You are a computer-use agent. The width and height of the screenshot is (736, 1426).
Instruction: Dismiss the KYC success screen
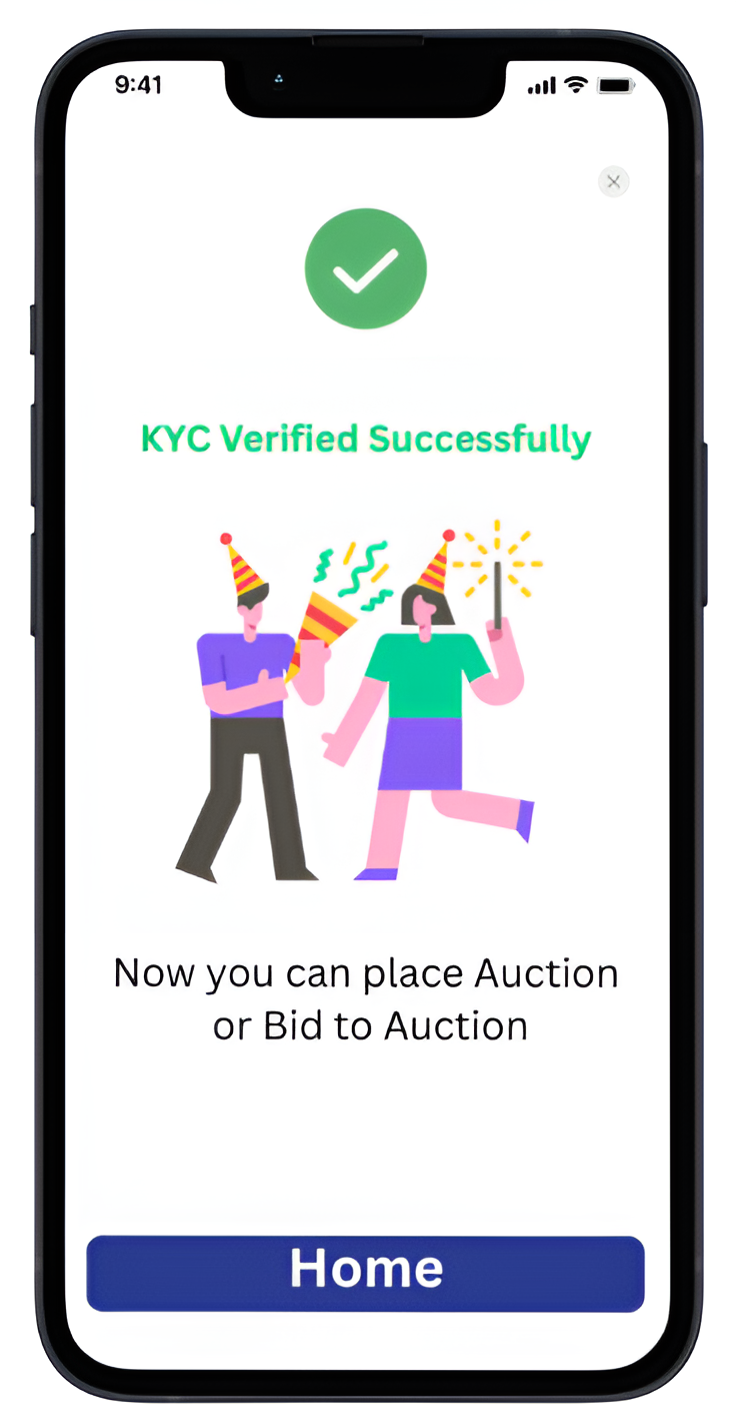(613, 182)
